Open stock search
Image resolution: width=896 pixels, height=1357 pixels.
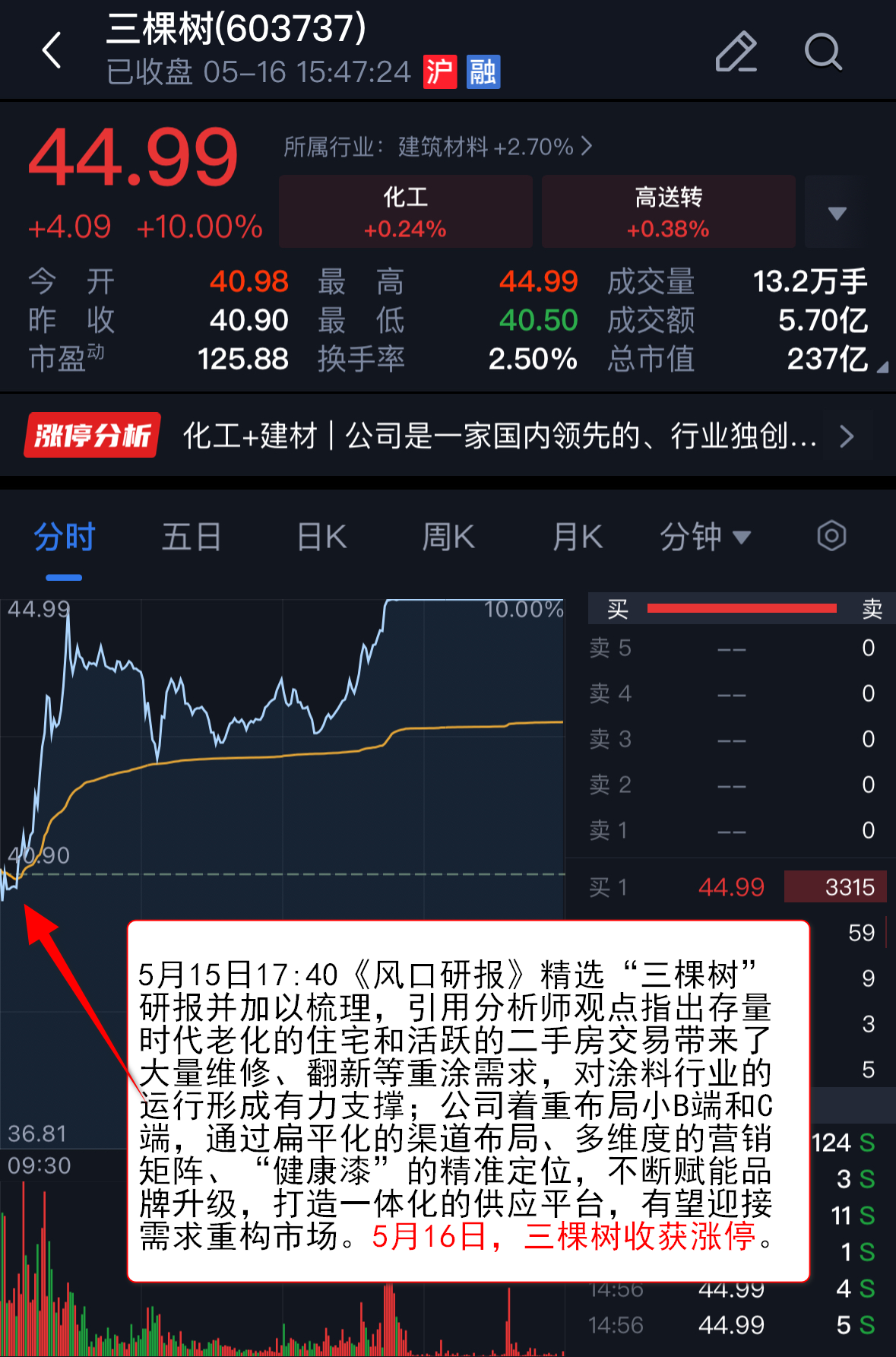[823, 52]
